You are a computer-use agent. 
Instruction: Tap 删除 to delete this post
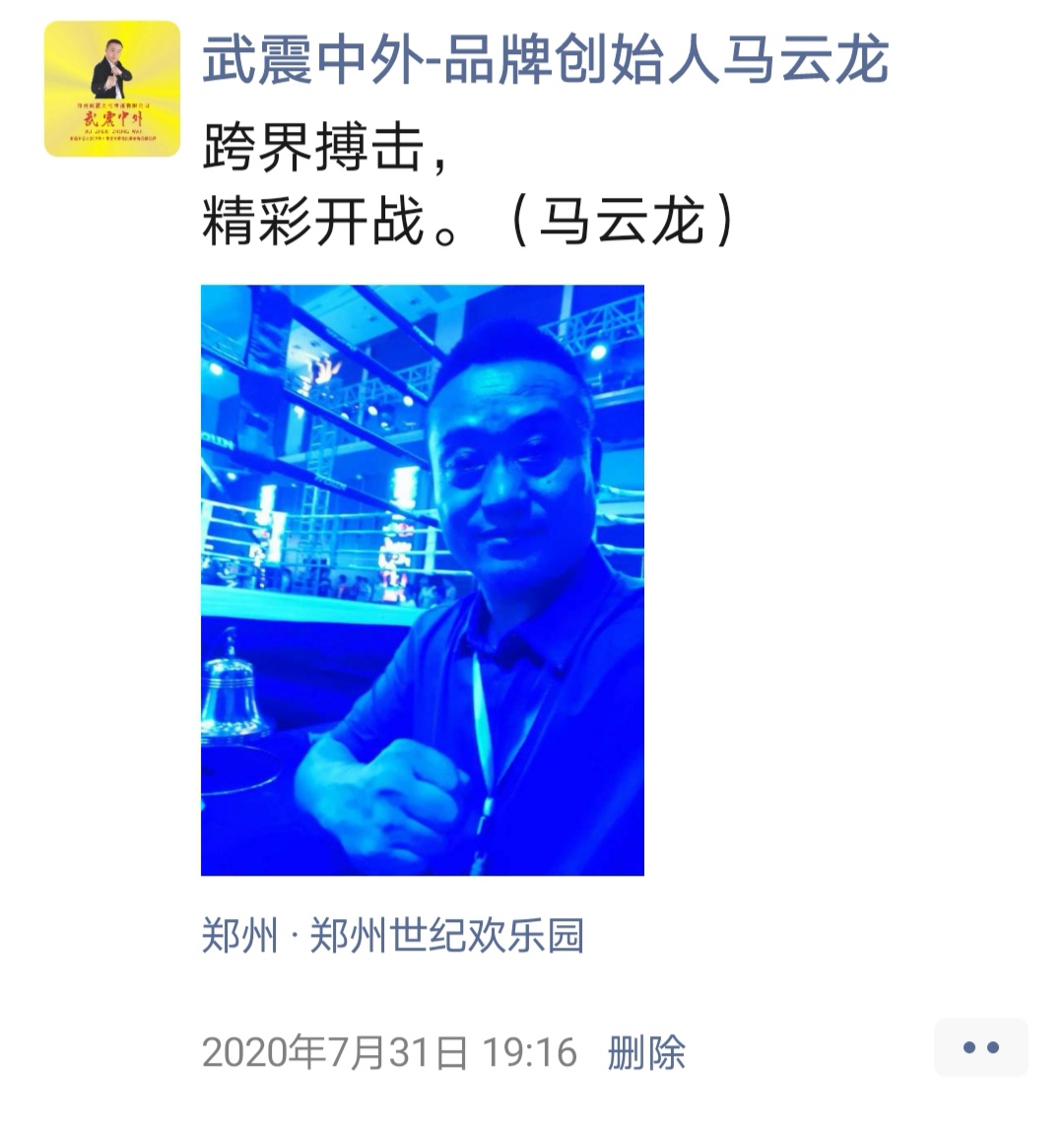(645, 1052)
